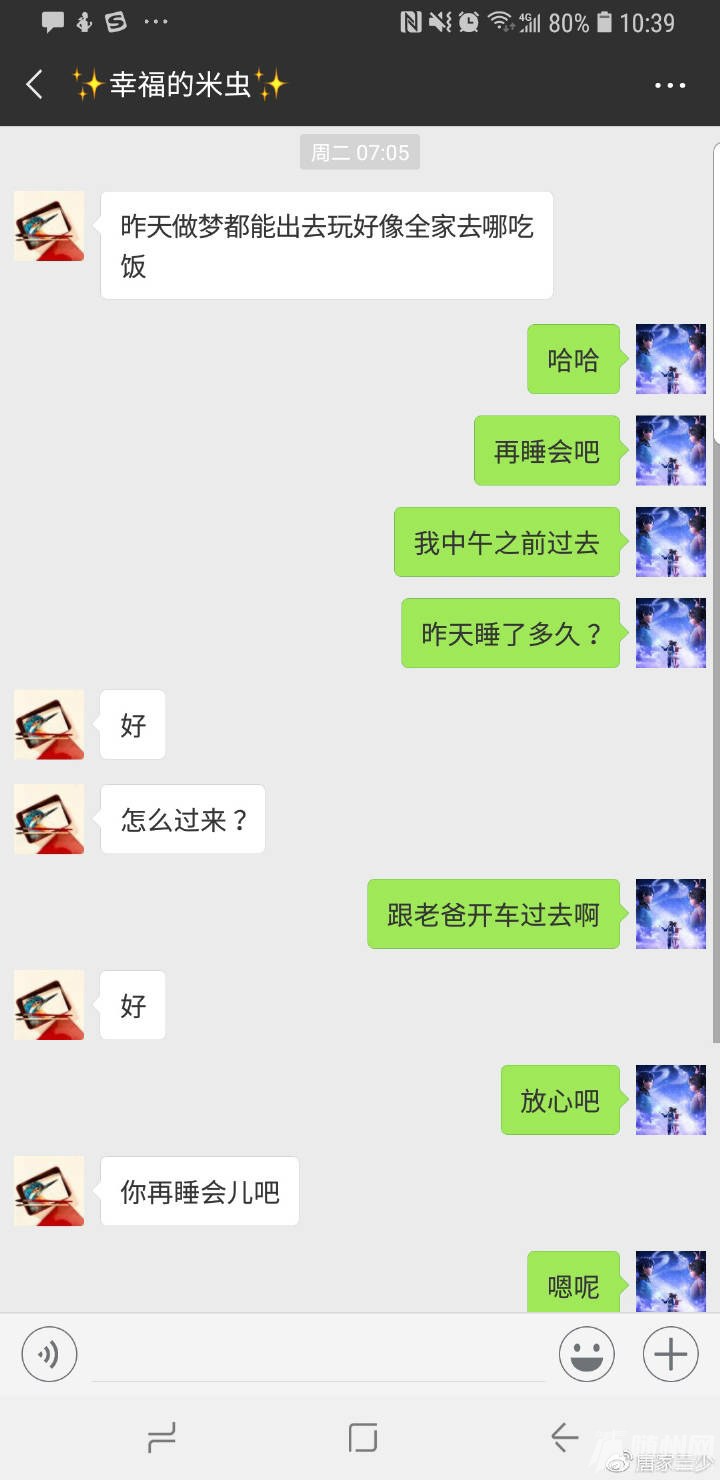The height and width of the screenshot is (1480, 720).
Task: Open contact avatar beside 怎么过来？
Action: point(49,819)
